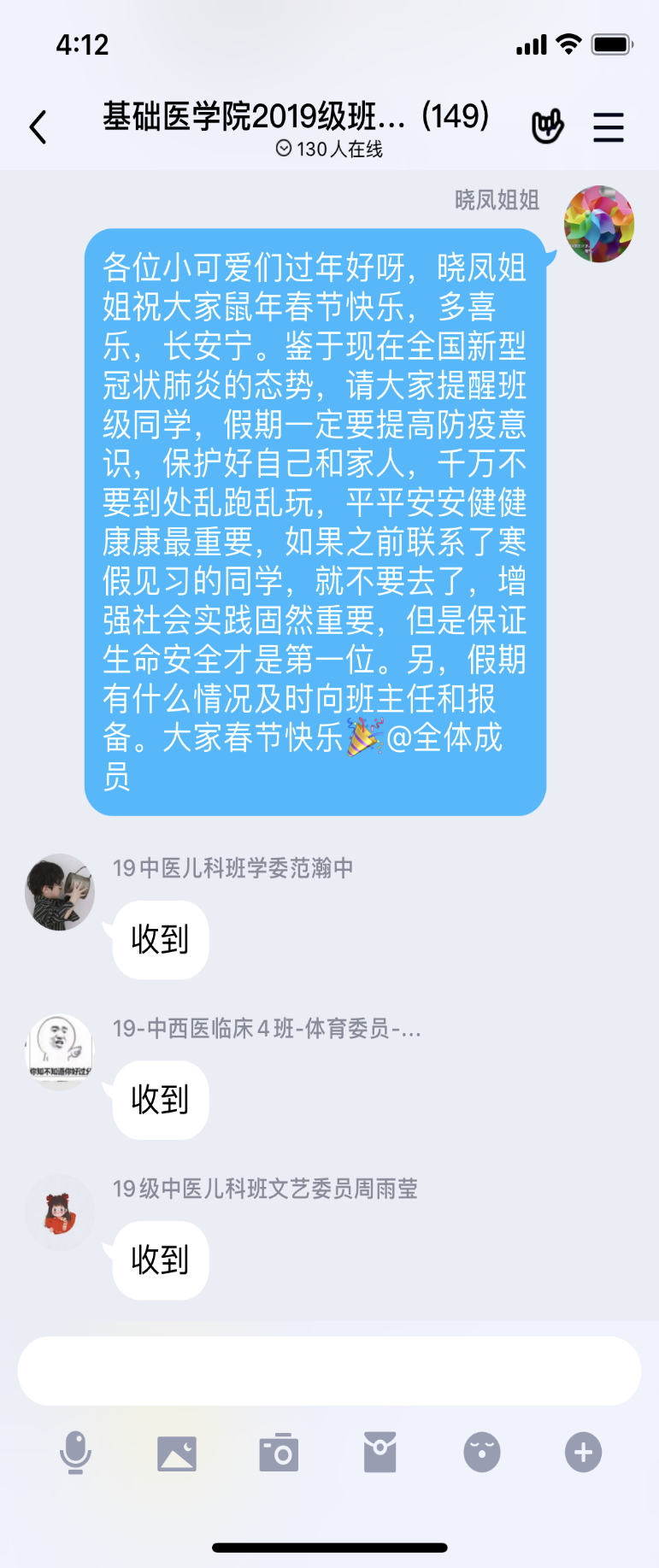This screenshot has height=1568, width=659.
Task: Open the rock-hand gesture icon in header
Action: coord(547,127)
